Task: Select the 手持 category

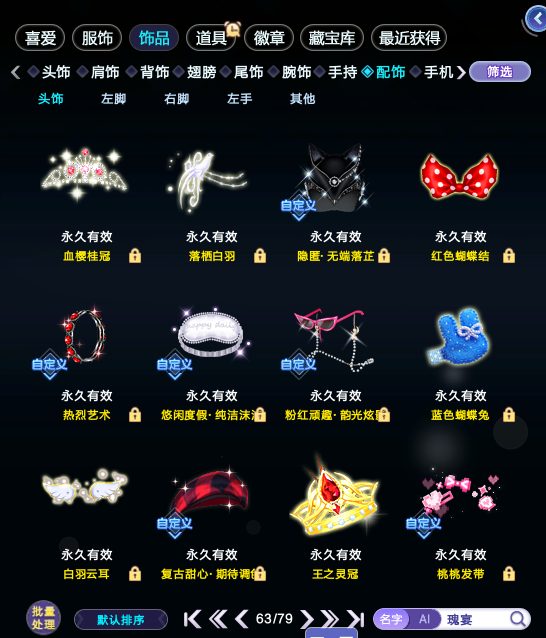Action: click(343, 72)
